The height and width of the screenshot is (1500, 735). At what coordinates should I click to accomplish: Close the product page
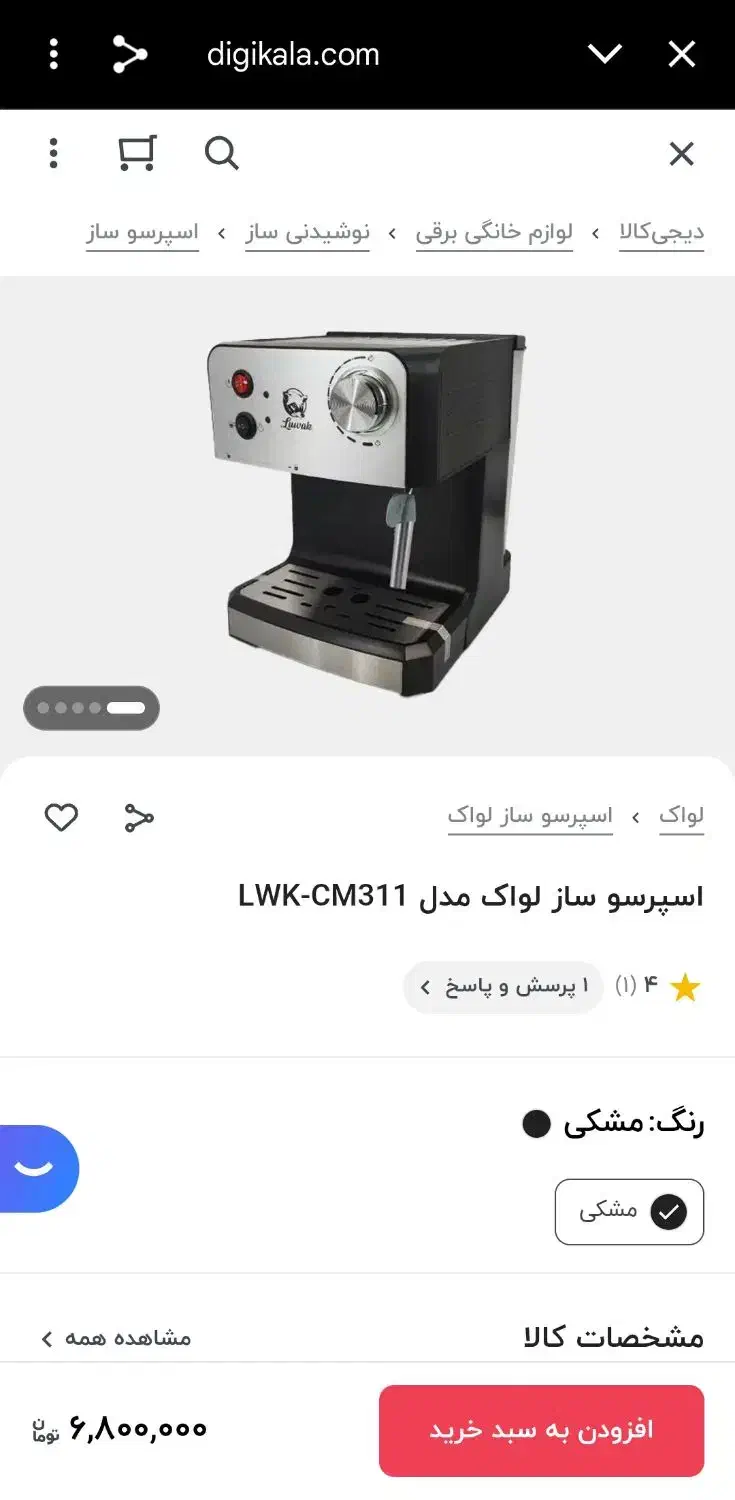click(681, 153)
